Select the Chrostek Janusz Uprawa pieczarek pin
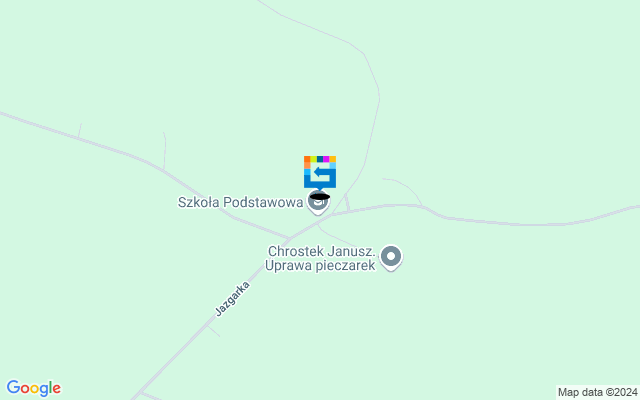640x400 pixels. (x=392, y=258)
